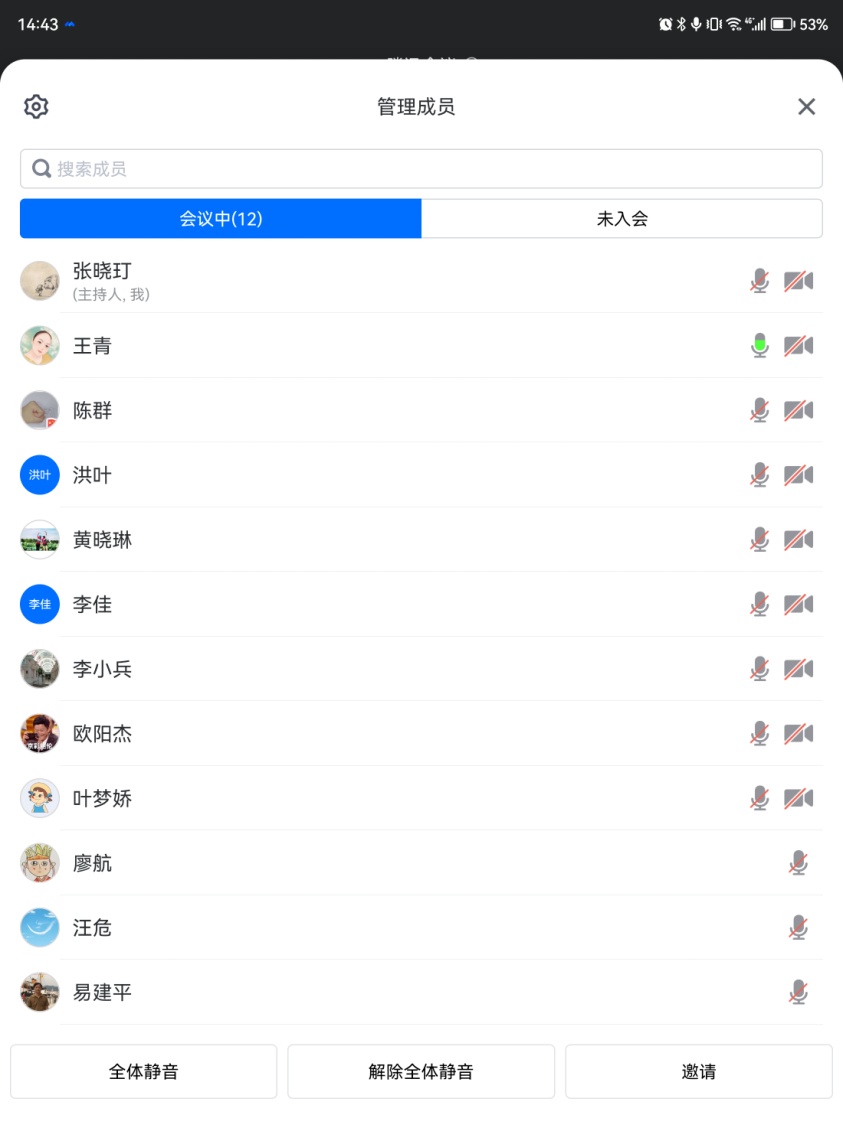Tap 叶梦娇's camera icon

pyautogui.click(x=798, y=799)
